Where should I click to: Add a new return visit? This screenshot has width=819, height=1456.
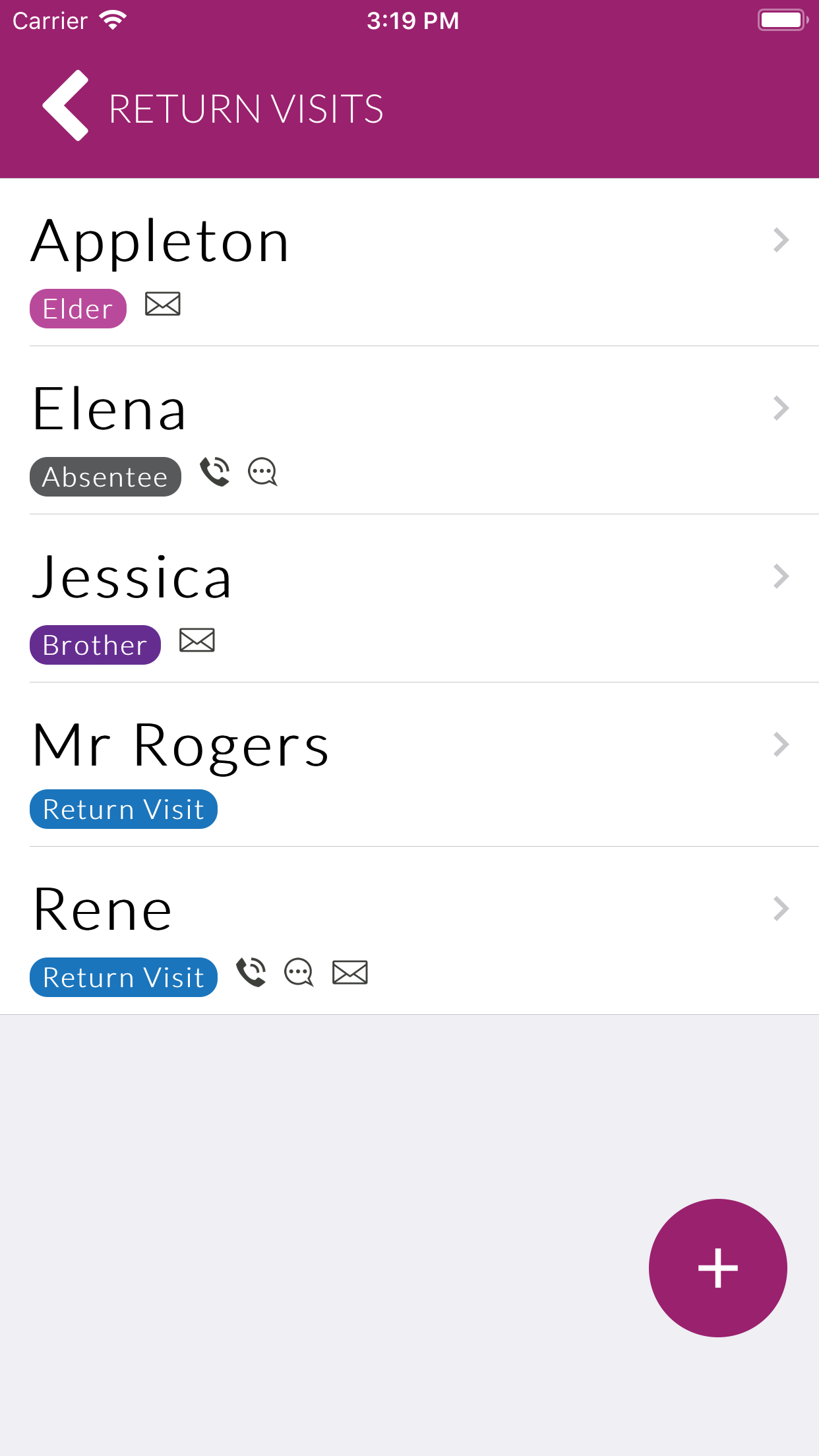coord(717,1267)
